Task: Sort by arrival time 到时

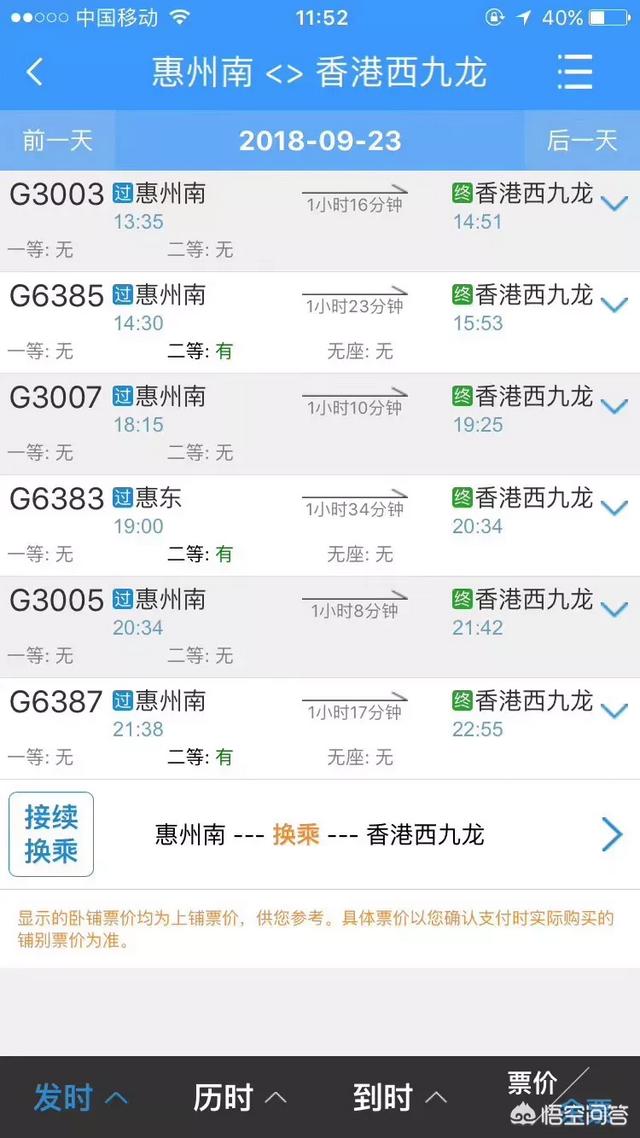Action: pyautogui.click(x=400, y=1097)
